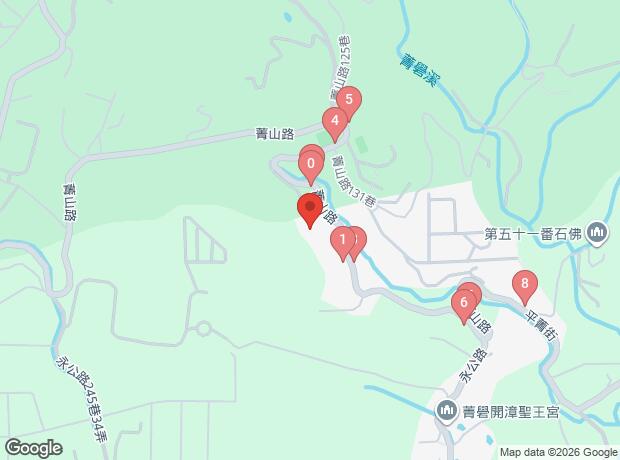Open map marker number 8
This screenshot has width=620, height=460.
(x=523, y=285)
